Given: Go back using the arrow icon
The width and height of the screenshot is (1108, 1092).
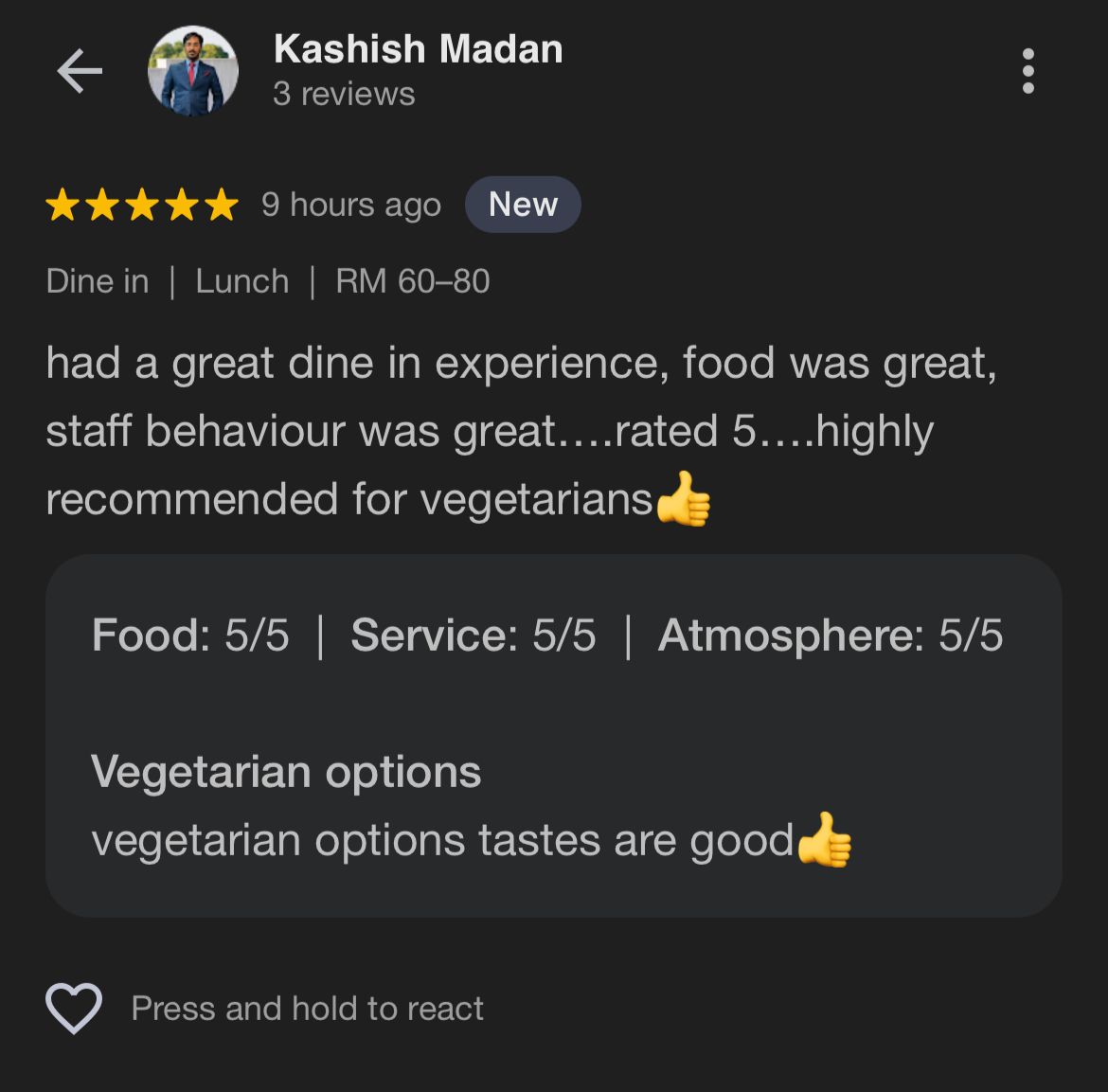Looking at the screenshot, I should pos(80,72).
